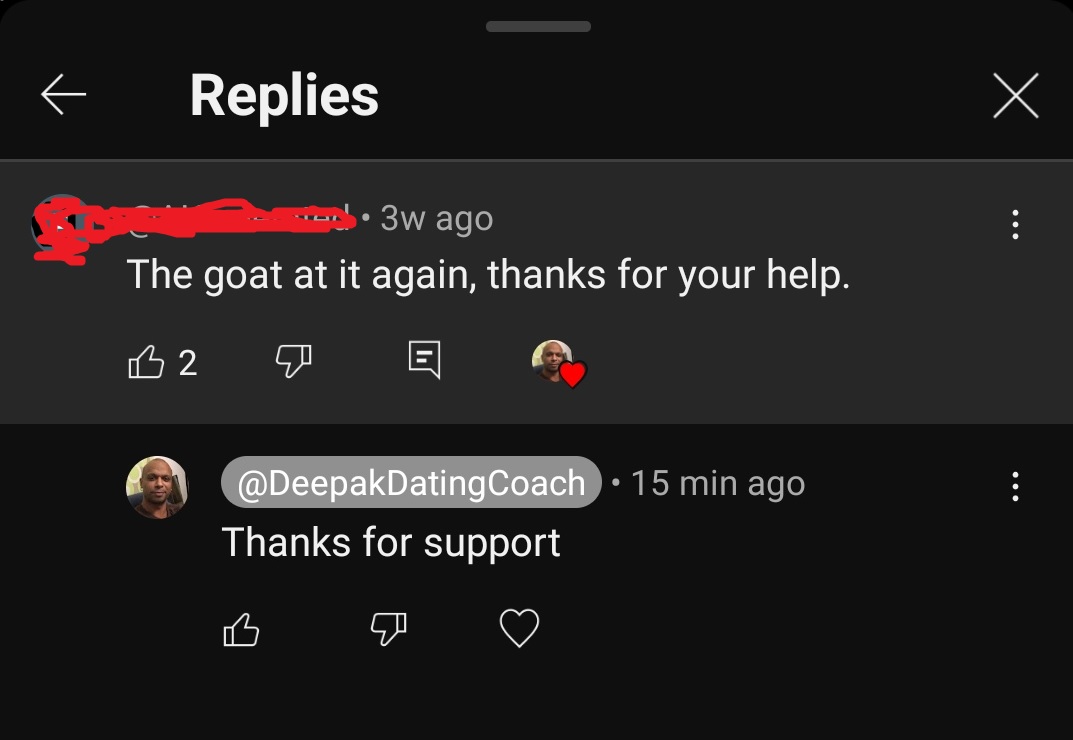The height and width of the screenshot is (740, 1073).
Task: Open the @DeepakDatingCoach channel chip
Action: click(x=411, y=483)
